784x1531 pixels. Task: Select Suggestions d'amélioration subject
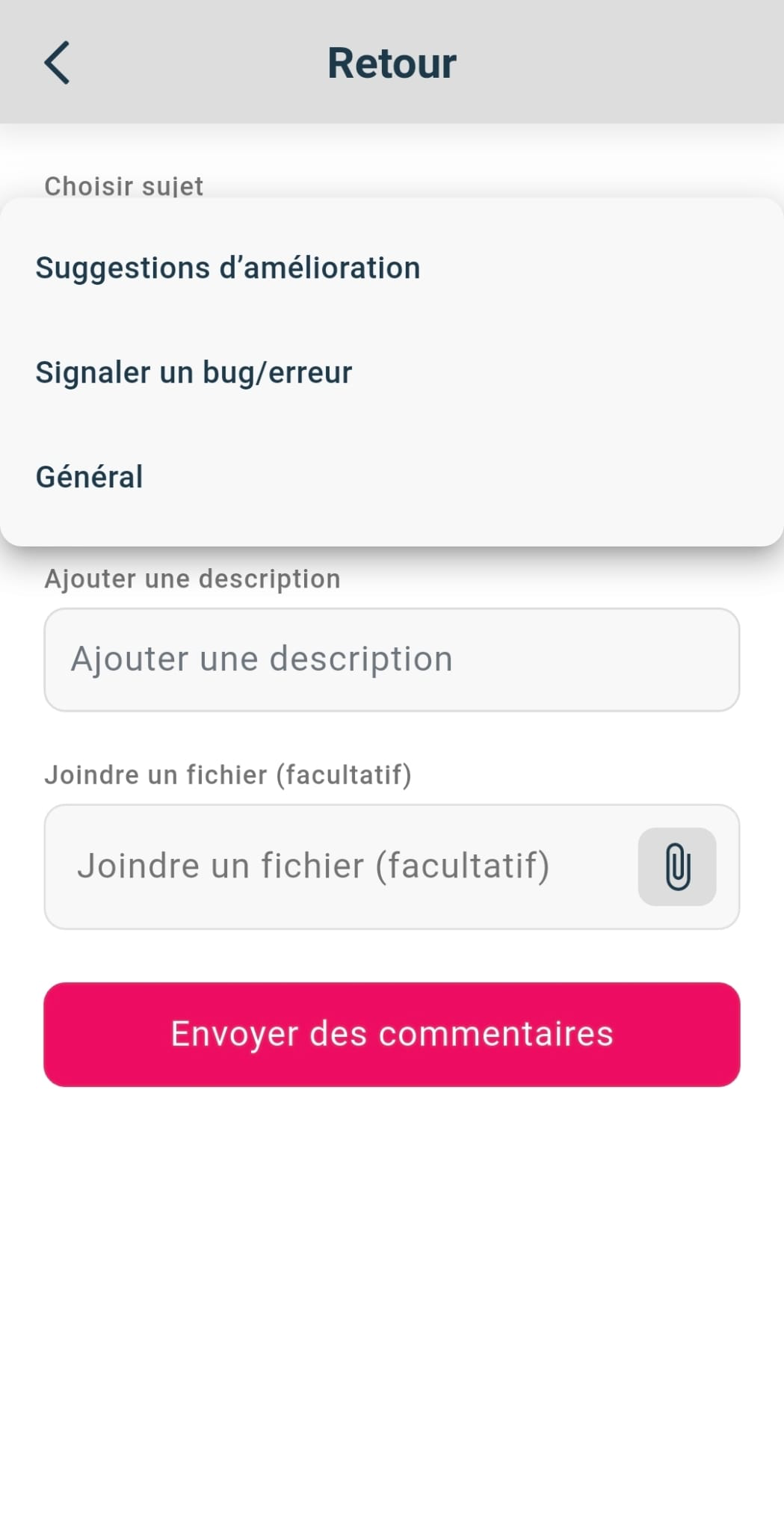(x=228, y=268)
